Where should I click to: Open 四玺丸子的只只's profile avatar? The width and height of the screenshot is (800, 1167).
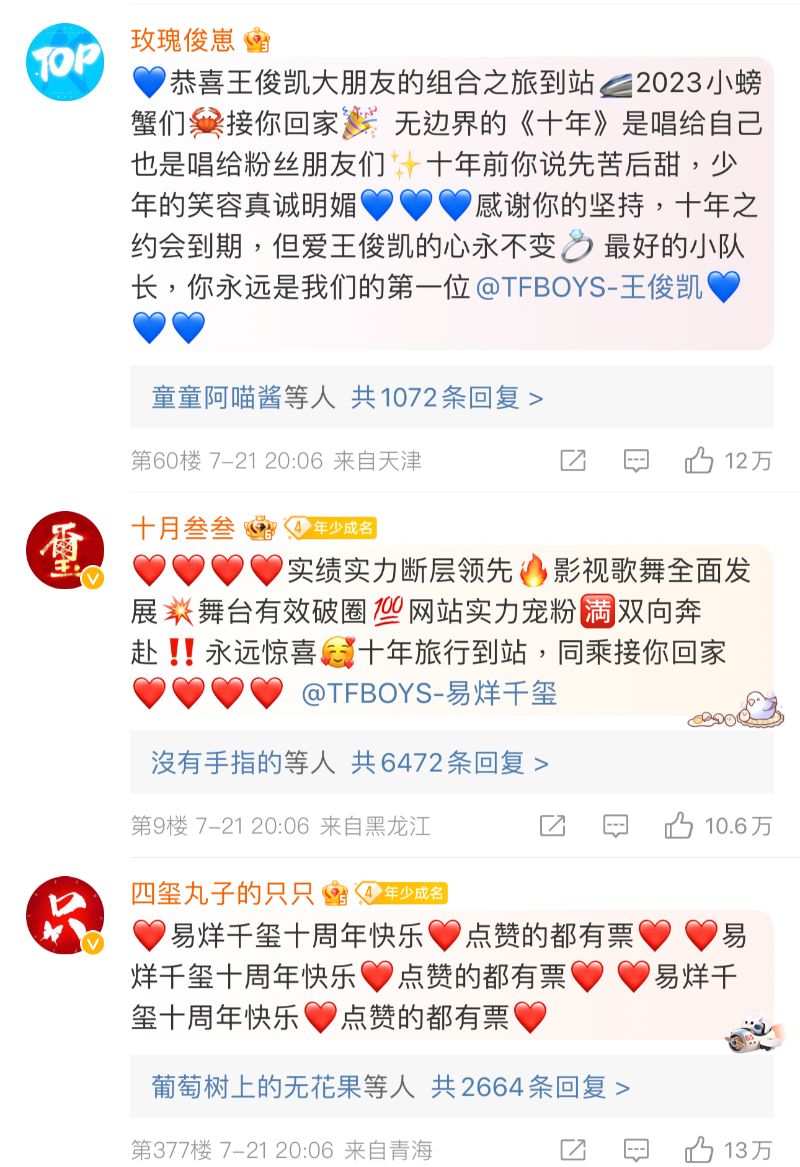pos(65,915)
